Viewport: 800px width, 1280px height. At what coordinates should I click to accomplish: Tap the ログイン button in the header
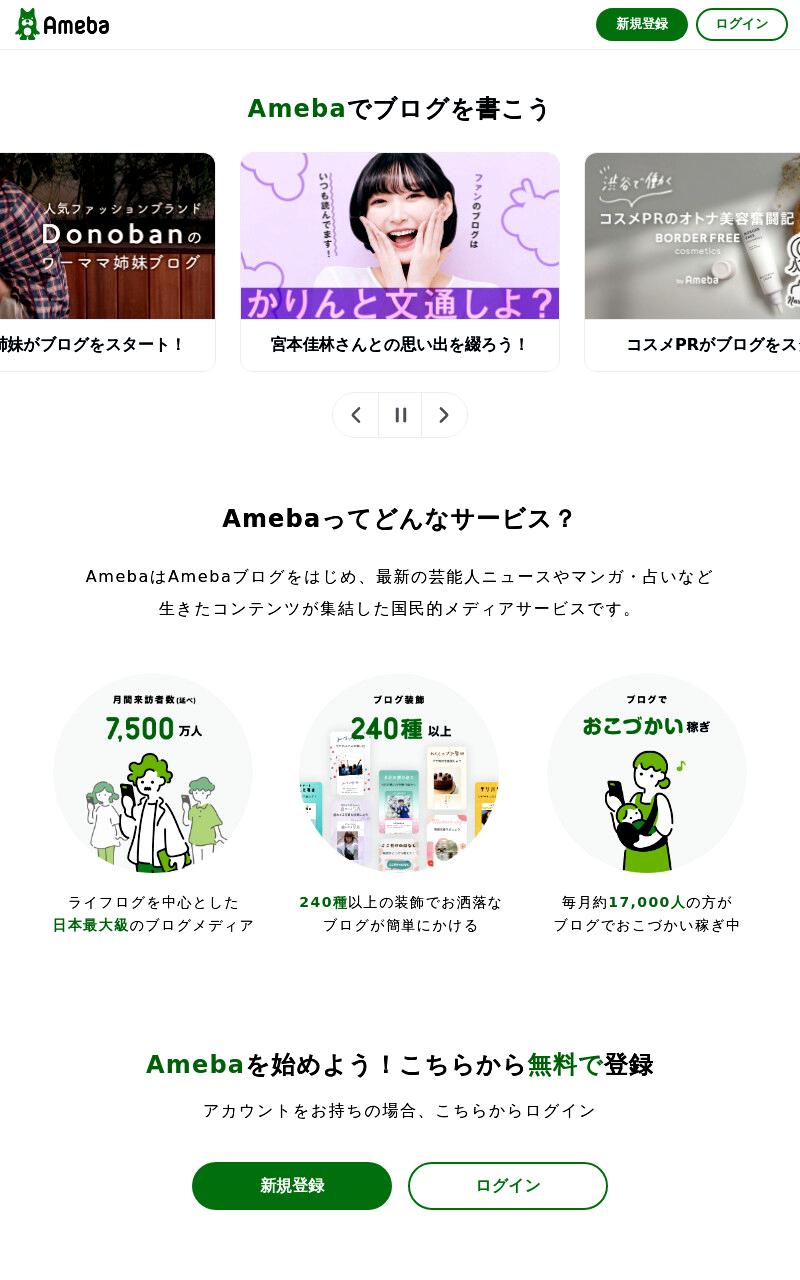(x=742, y=24)
